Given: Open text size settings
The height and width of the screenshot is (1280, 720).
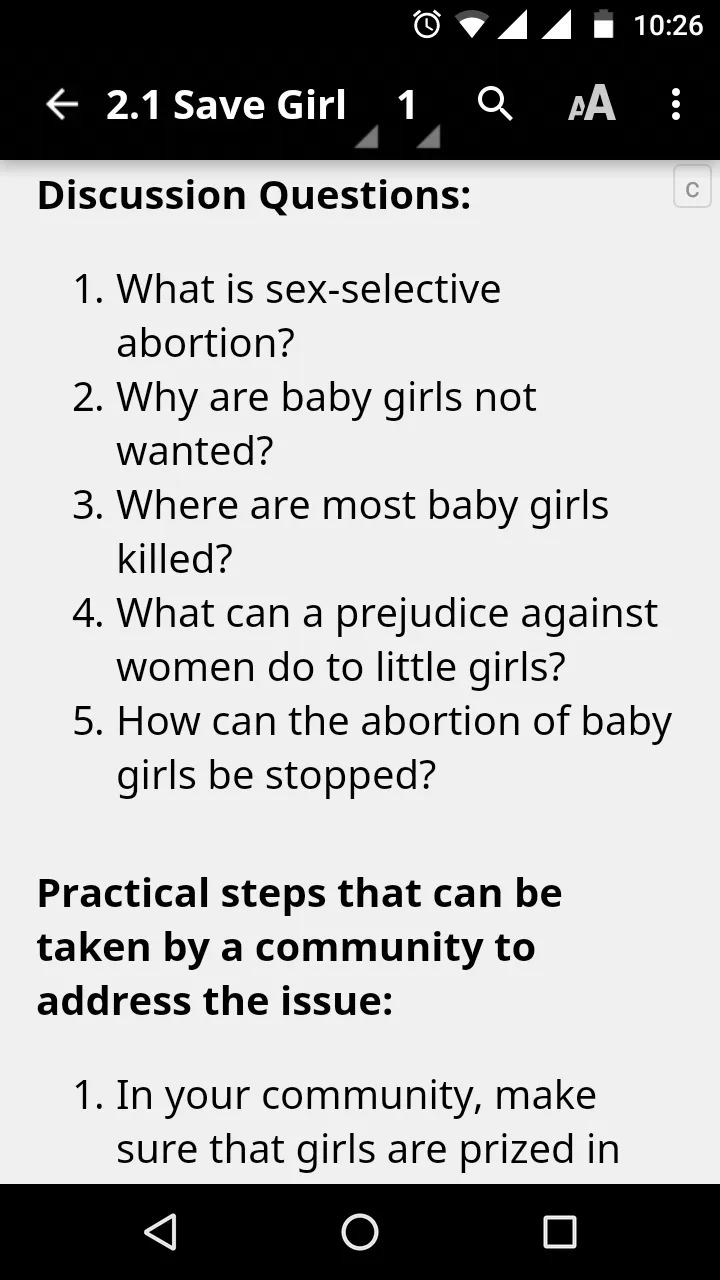Looking at the screenshot, I should (x=592, y=104).
